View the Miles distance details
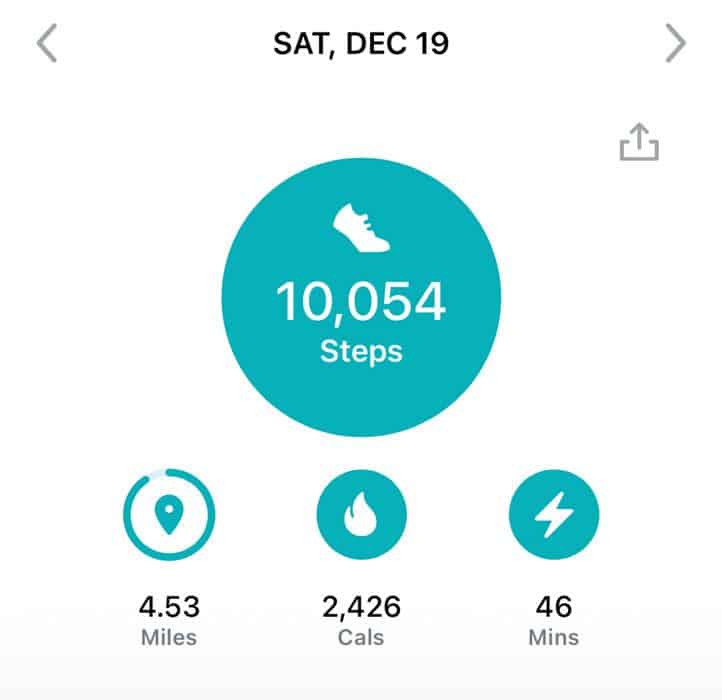This screenshot has width=722, height=700. click(x=169, y=515)
